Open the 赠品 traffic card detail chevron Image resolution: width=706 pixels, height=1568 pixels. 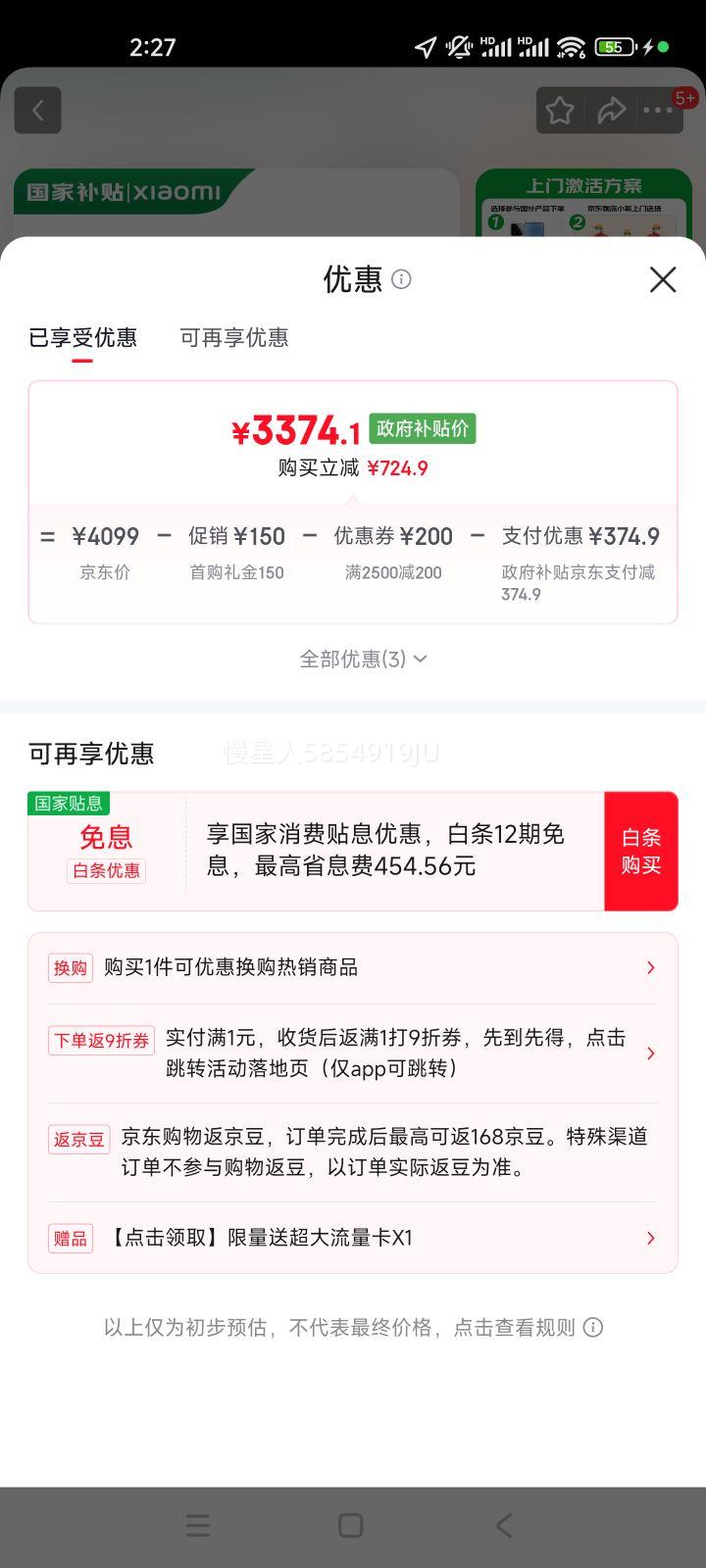650,1238
